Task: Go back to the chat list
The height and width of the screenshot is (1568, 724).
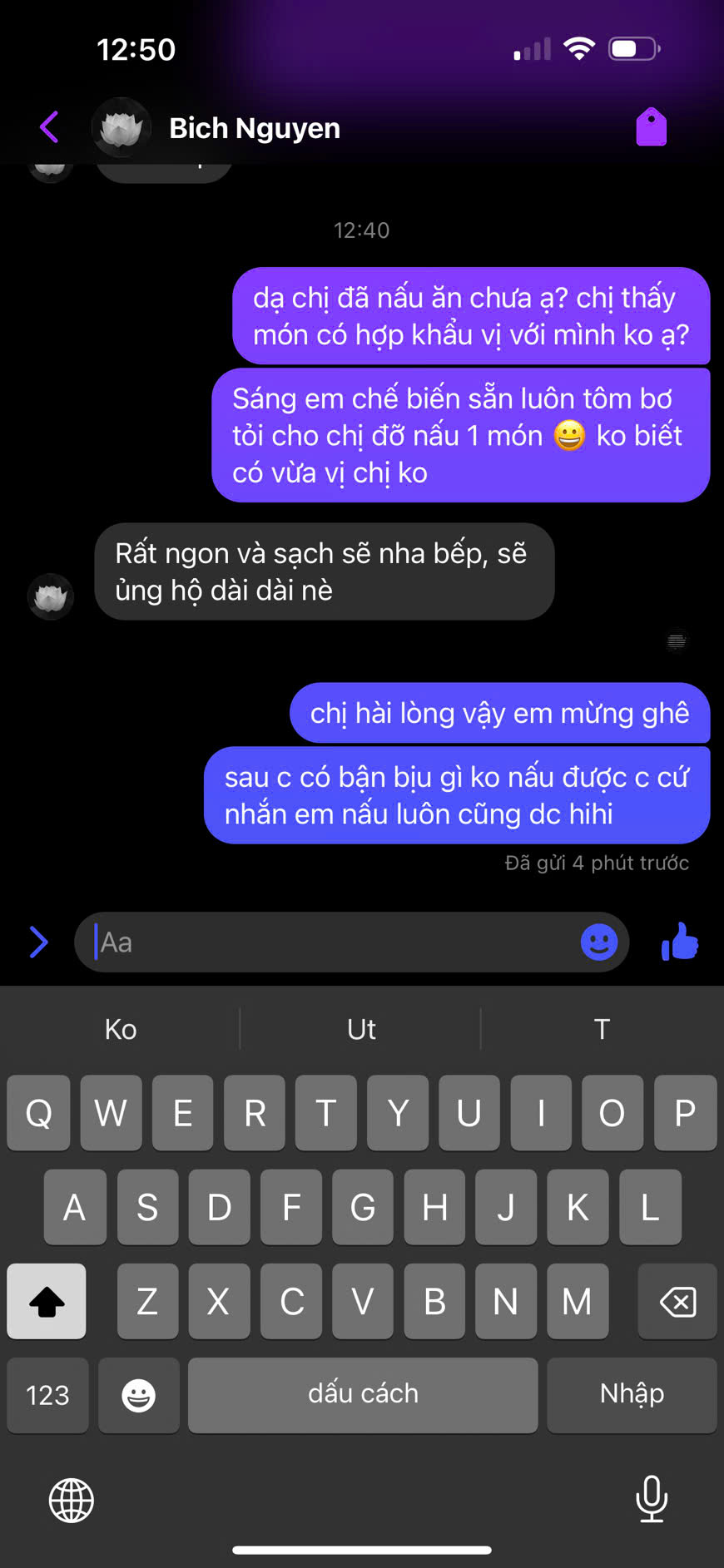Action: [49, 128]
